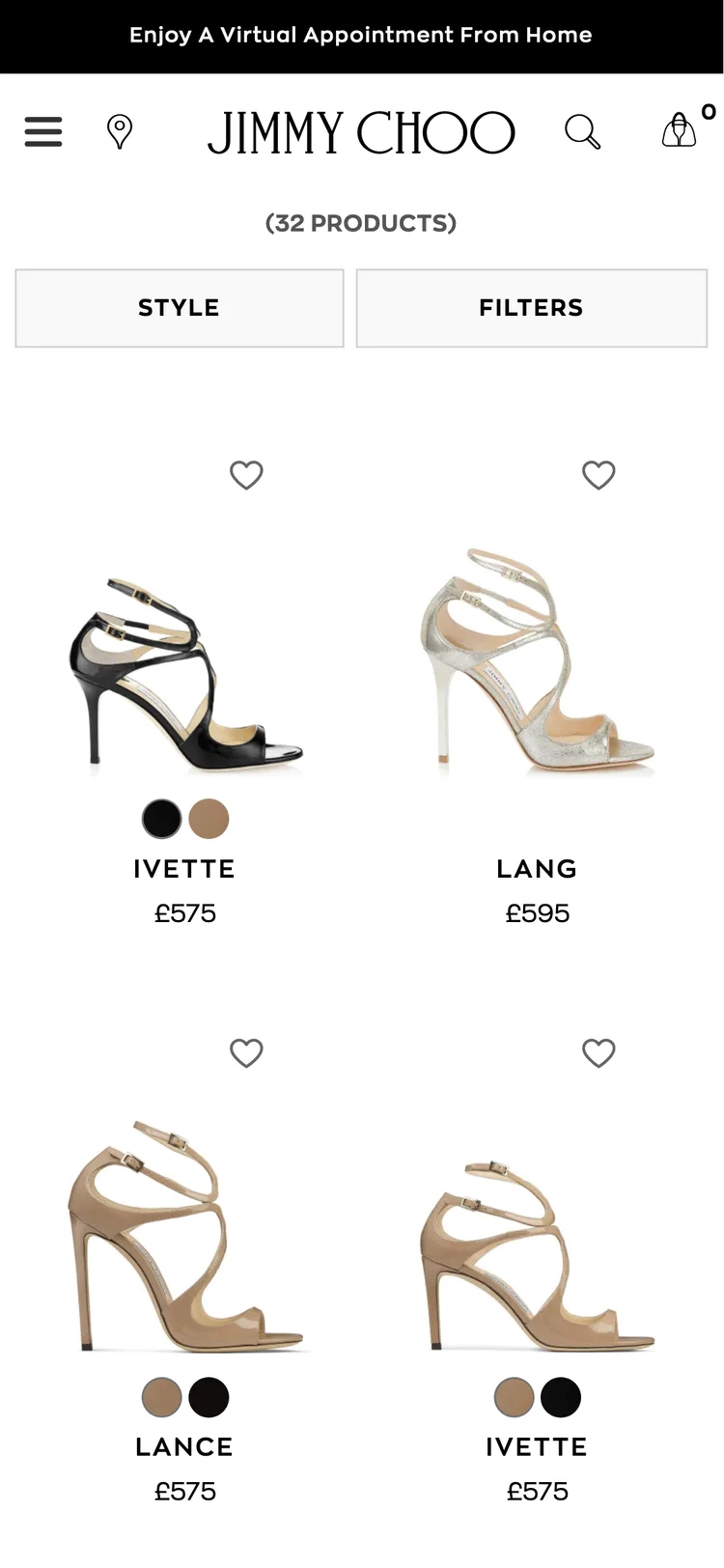Image resolution: width=724 pixels, height=1568 pixels.
Task: Tap the search magnifier icon
Action: tap(582, 131)
